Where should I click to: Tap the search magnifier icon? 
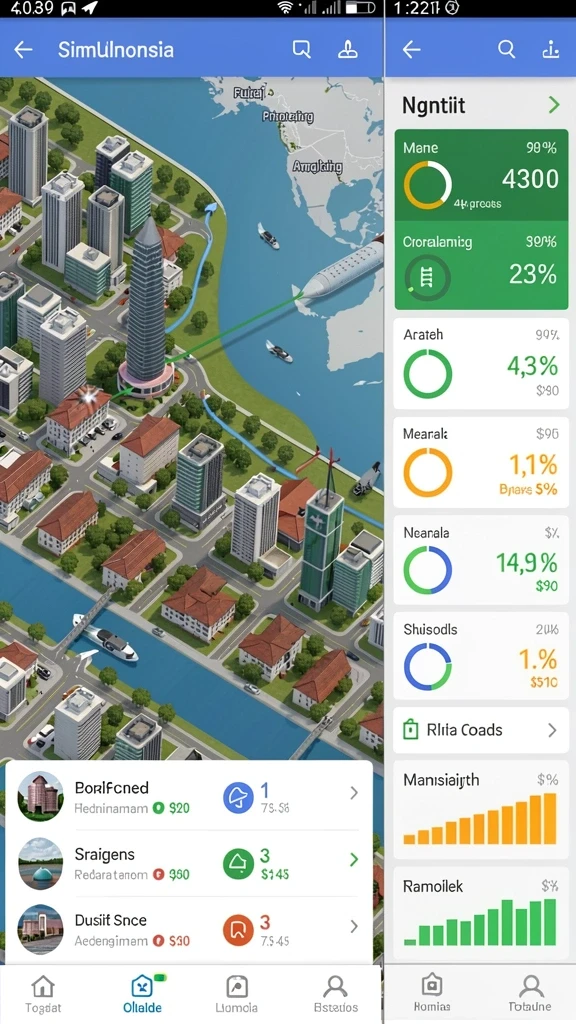coord(506,49)
